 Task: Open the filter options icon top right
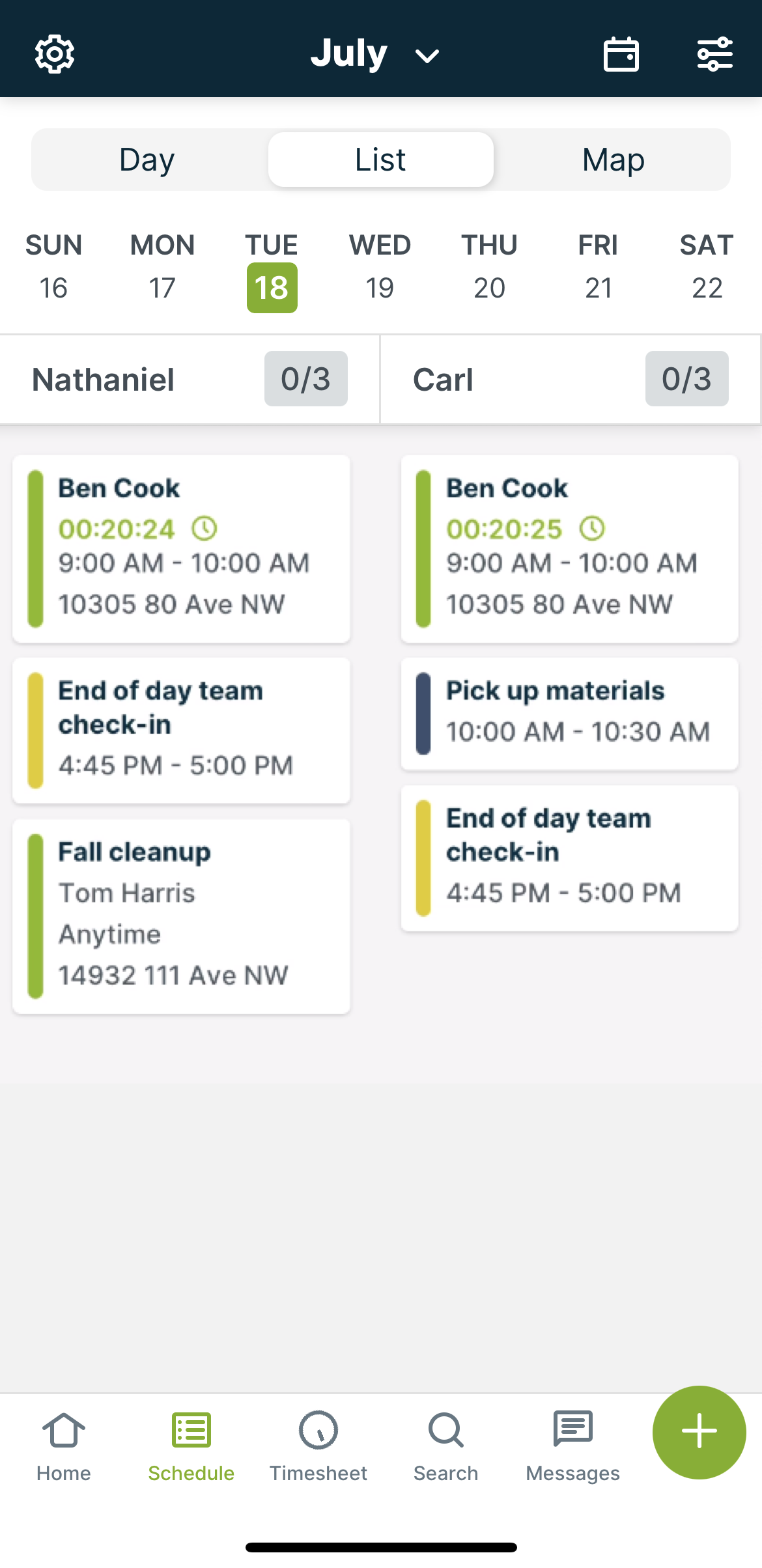(x=714, y=55)
